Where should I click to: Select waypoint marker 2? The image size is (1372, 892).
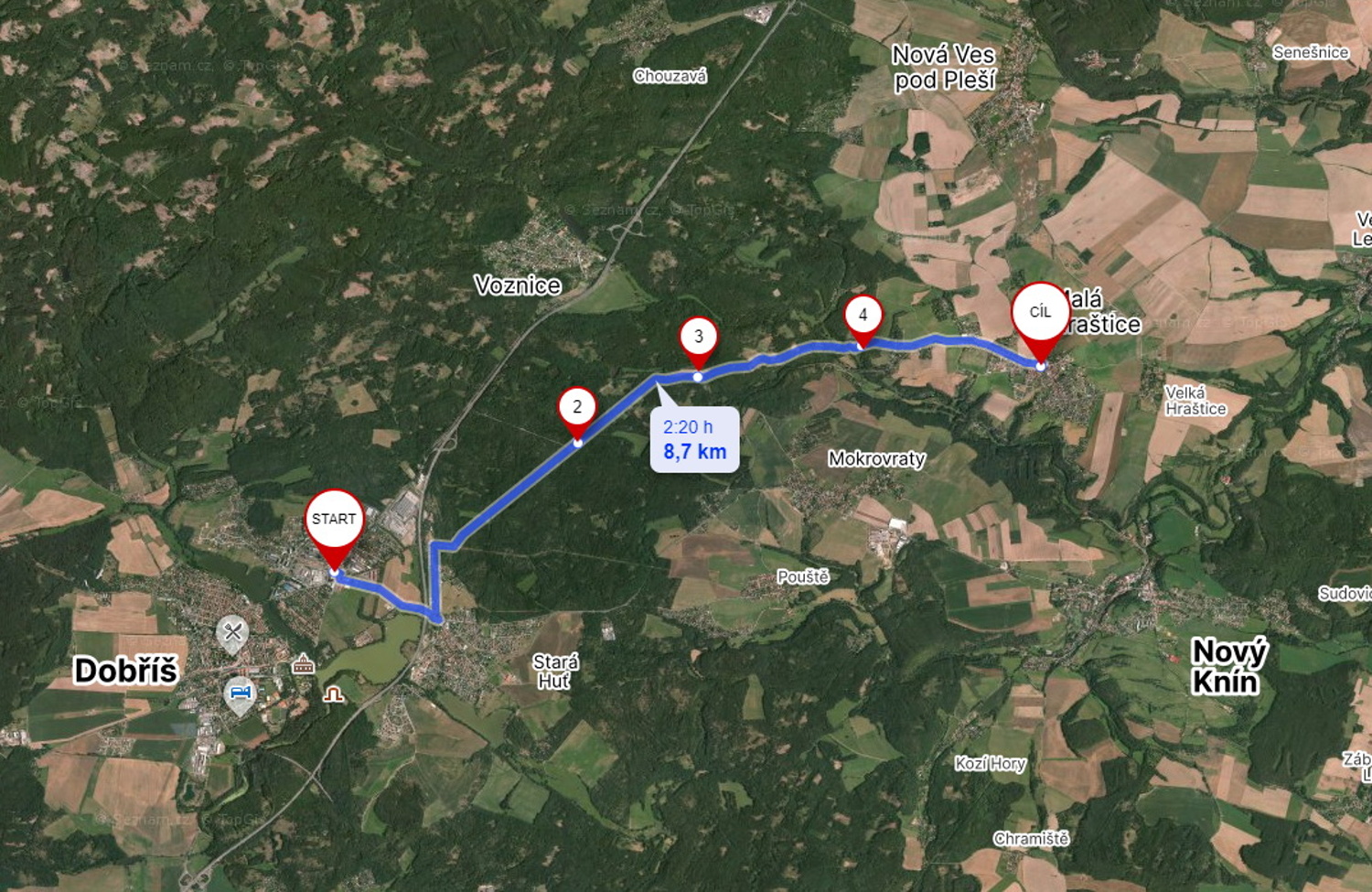pos(577,407)
